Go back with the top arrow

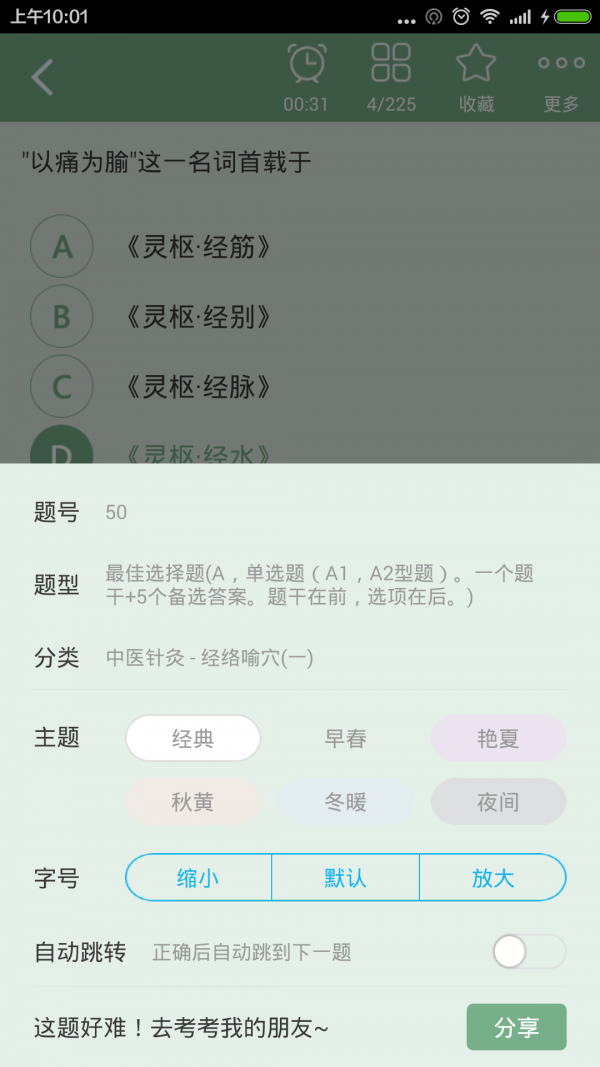point(42,77)
